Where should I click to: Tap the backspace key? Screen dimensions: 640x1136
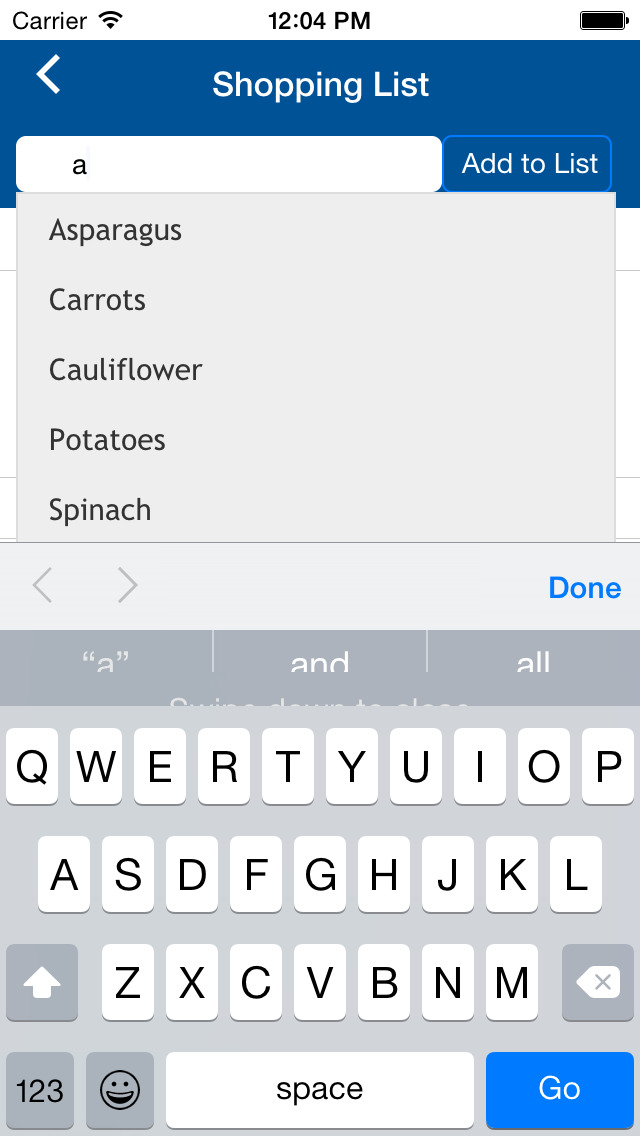[598, 982]
